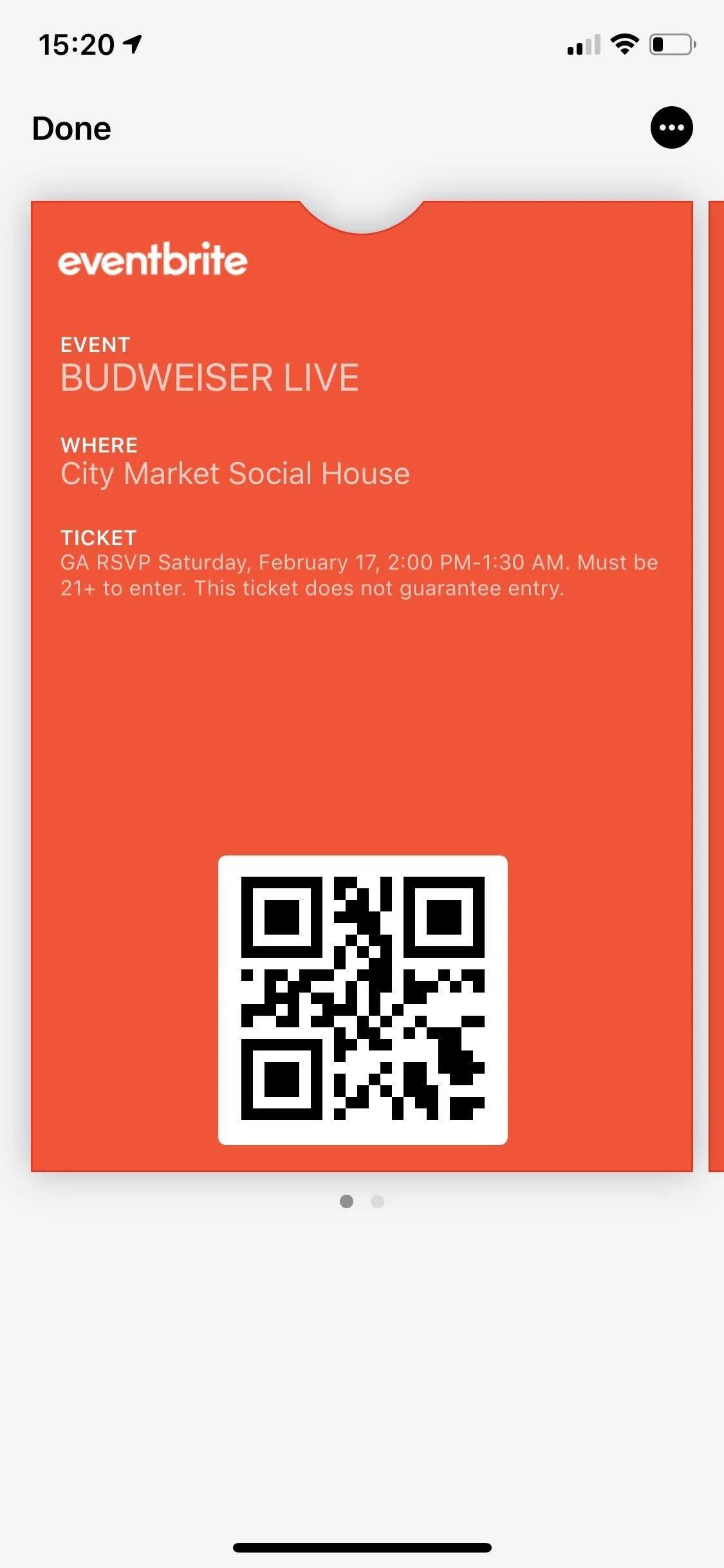Image resolution: width=724 pixels, height=1568 pixels.
Task: Open the more options ellipsis button
Action: tap(671, 127)
